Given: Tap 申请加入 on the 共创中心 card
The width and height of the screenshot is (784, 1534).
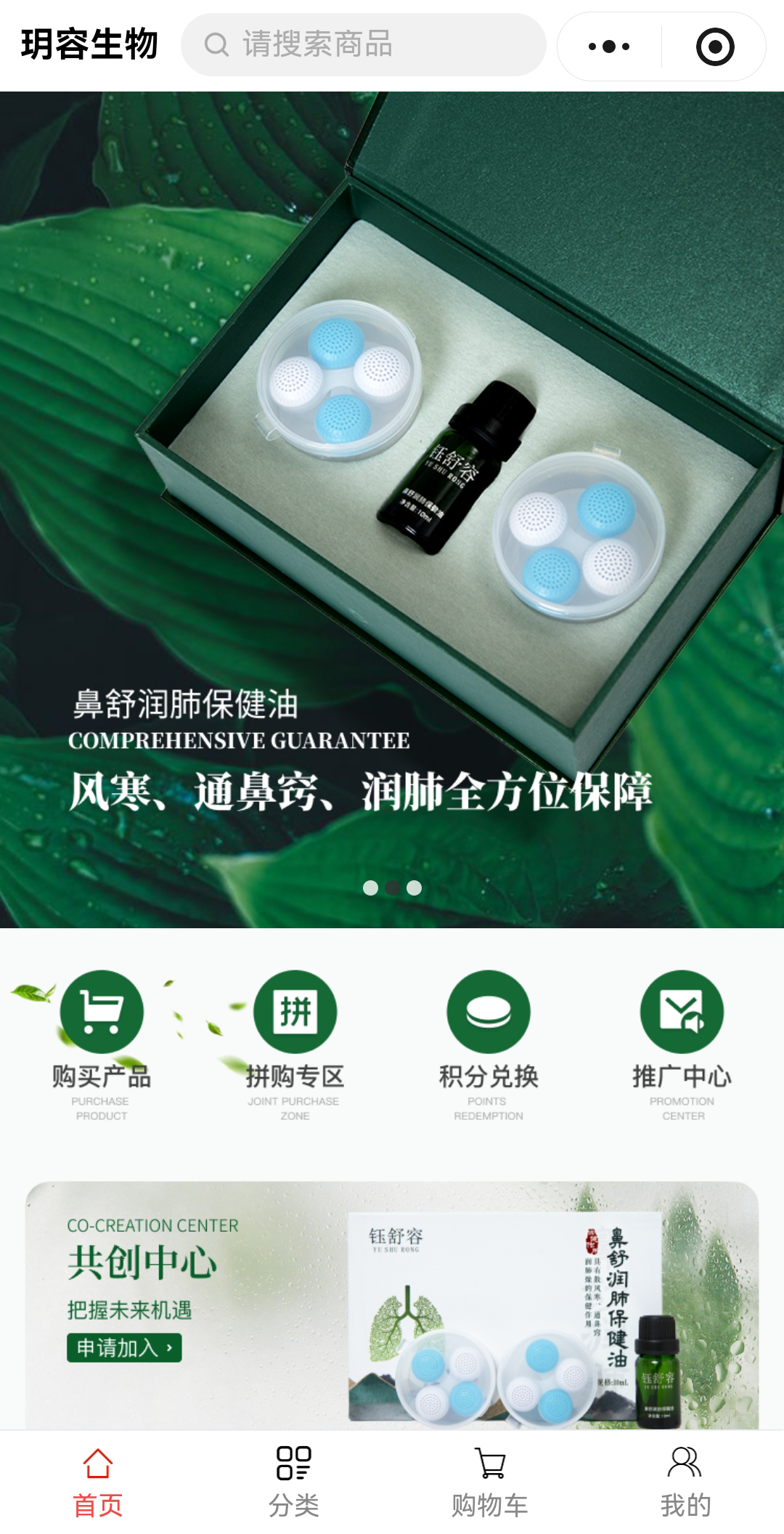Looking at the screenshot, I should click(x=124, y=1348).
